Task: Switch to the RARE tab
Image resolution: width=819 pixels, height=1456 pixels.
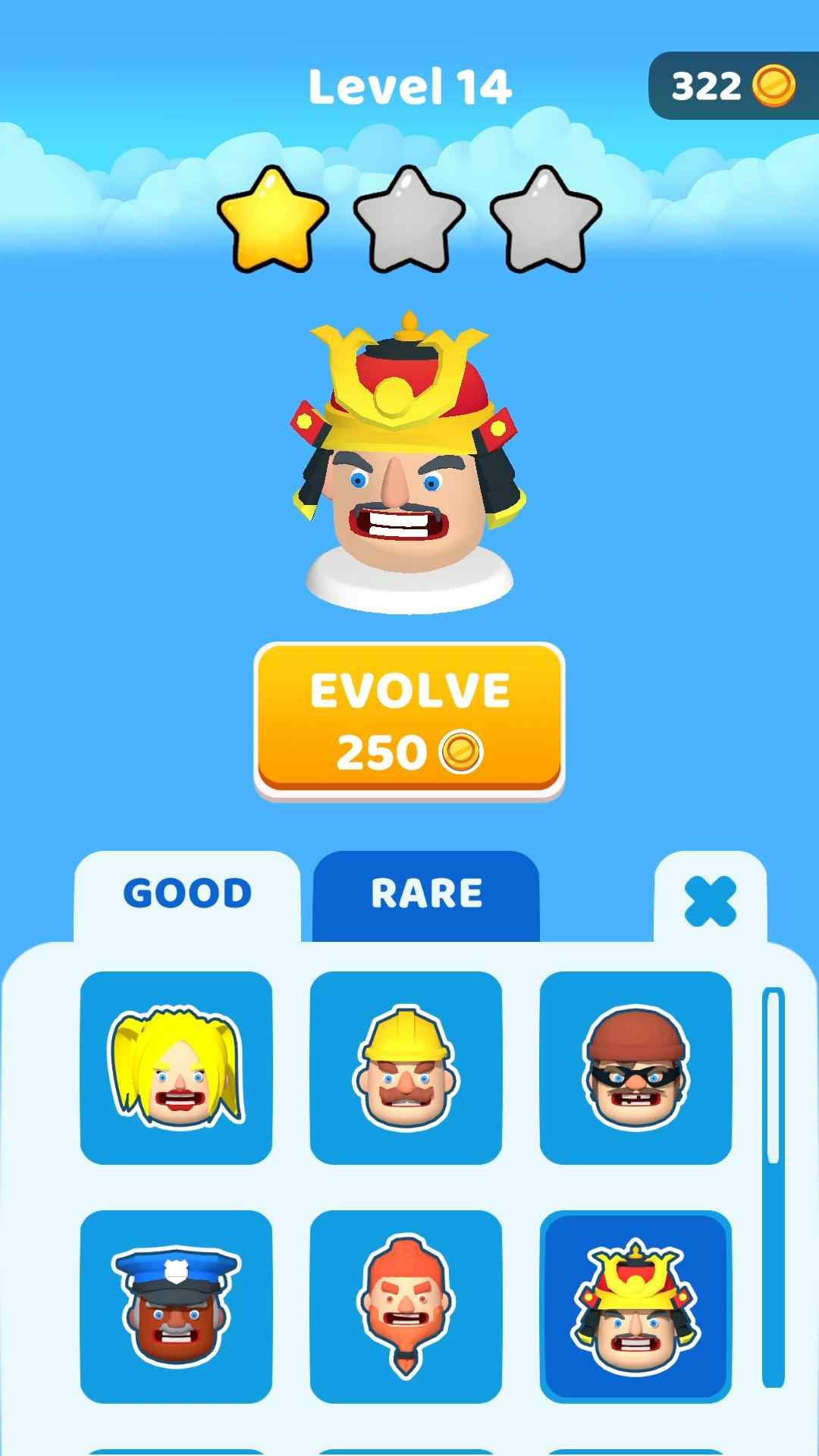Action: pos(426,895)
